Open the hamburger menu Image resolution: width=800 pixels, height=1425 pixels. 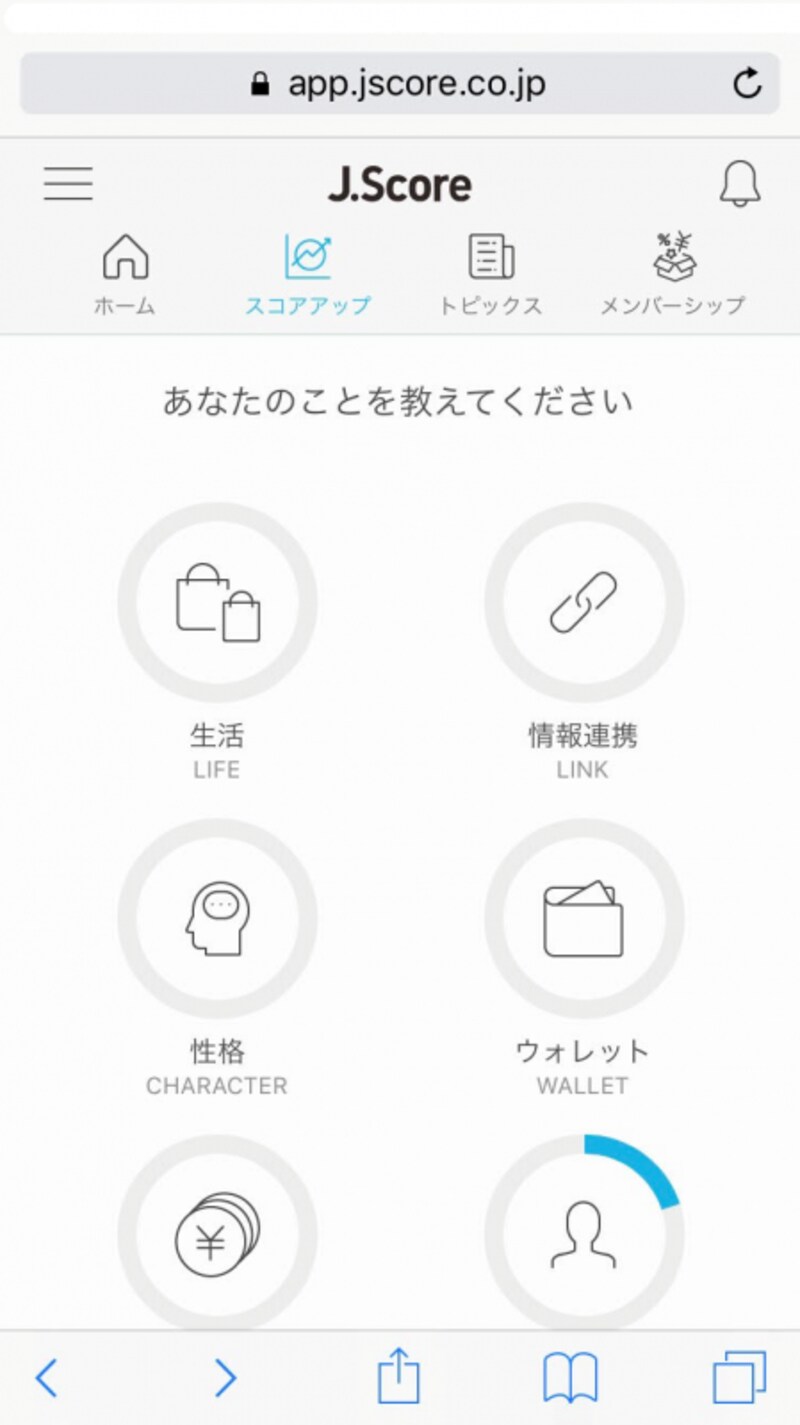(68, 184)
